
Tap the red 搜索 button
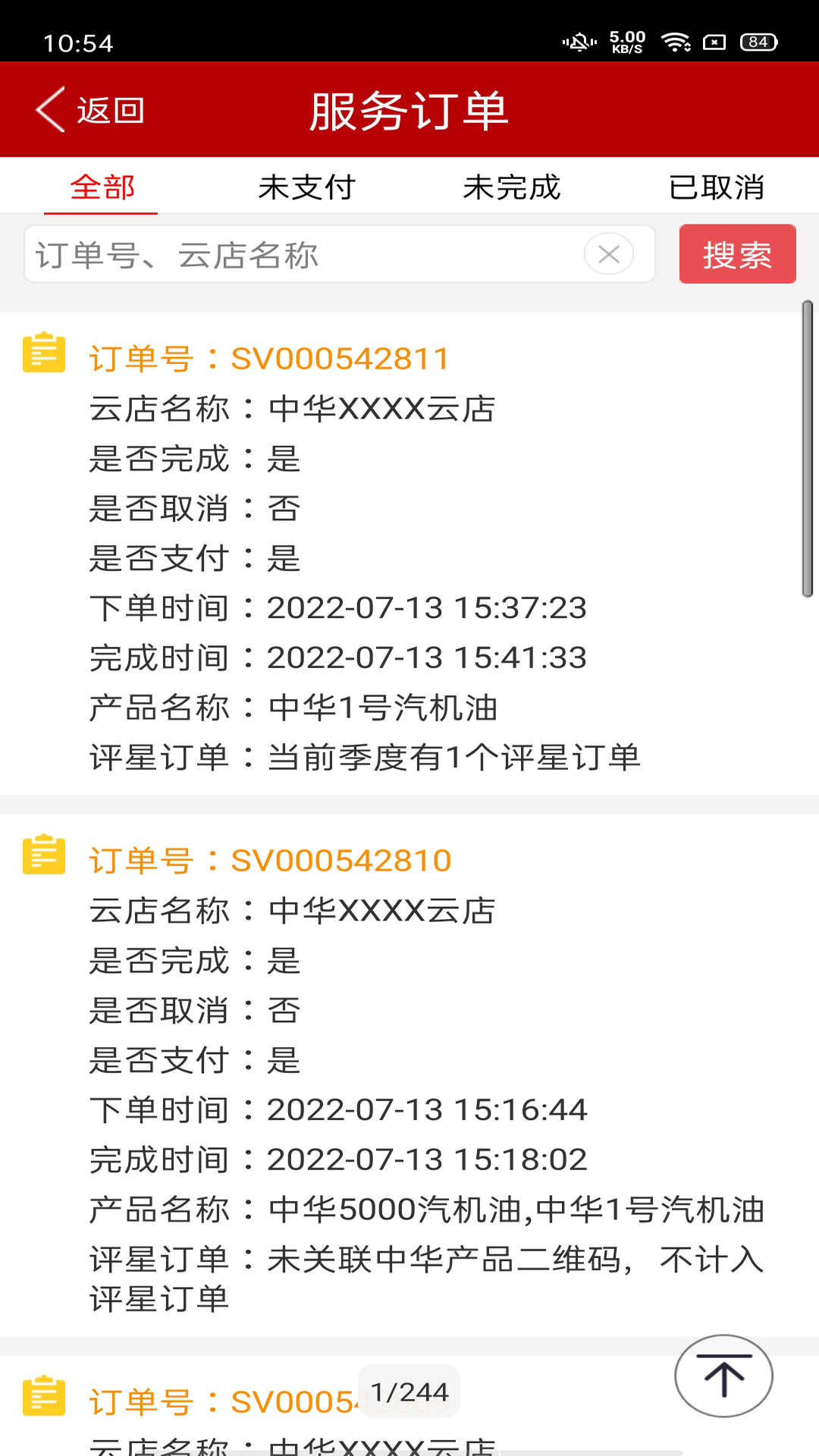click(737, 254)
